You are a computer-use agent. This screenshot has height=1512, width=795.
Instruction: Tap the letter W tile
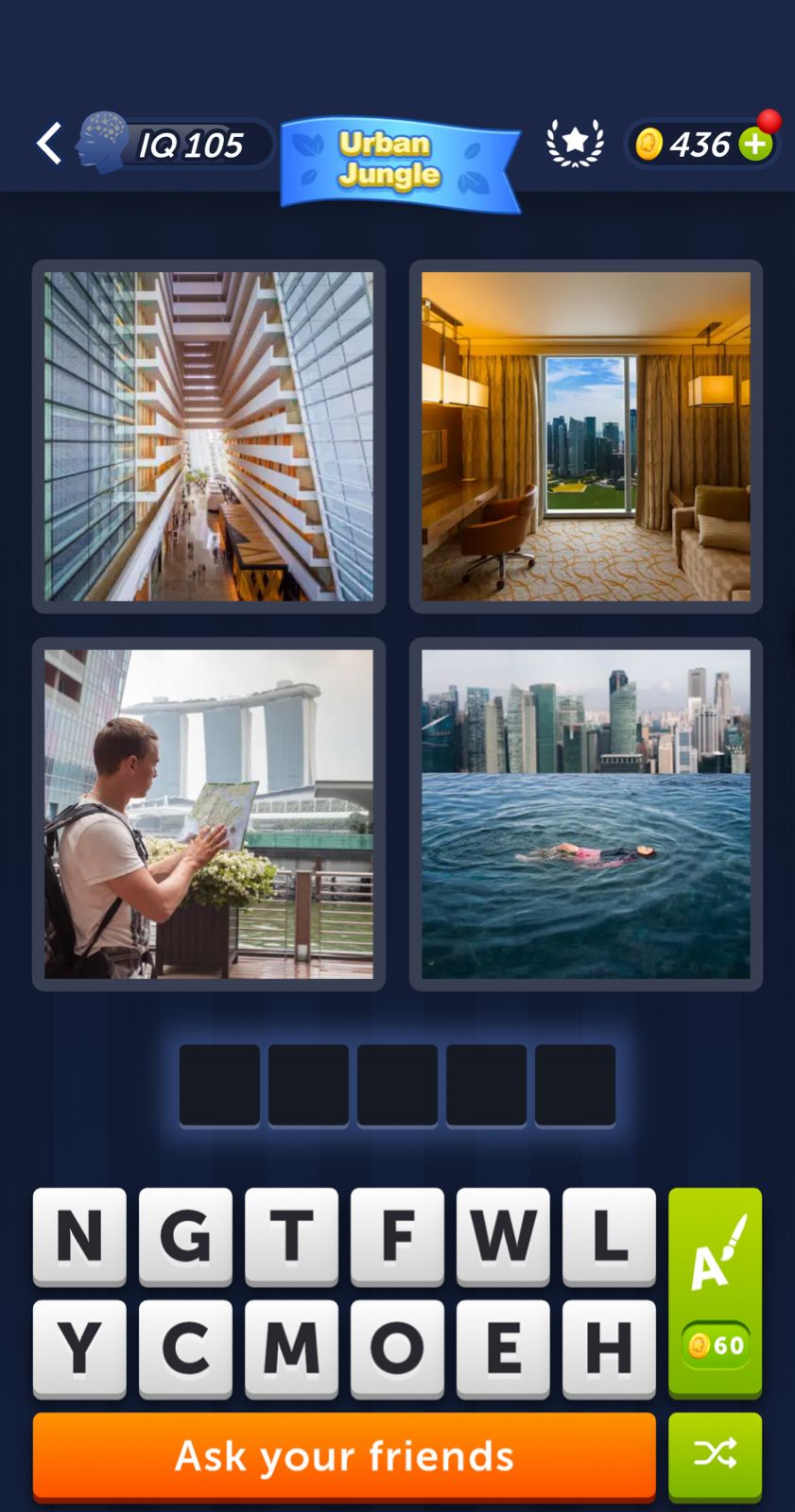pos(503,1235)
